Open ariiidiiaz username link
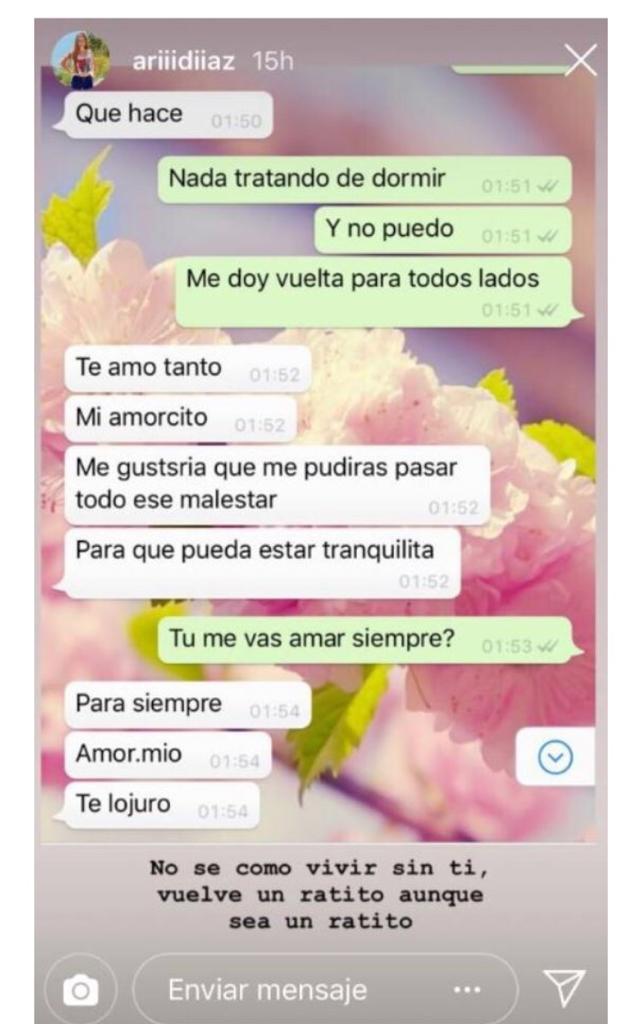642x1024 pixels. pos(183,61)
